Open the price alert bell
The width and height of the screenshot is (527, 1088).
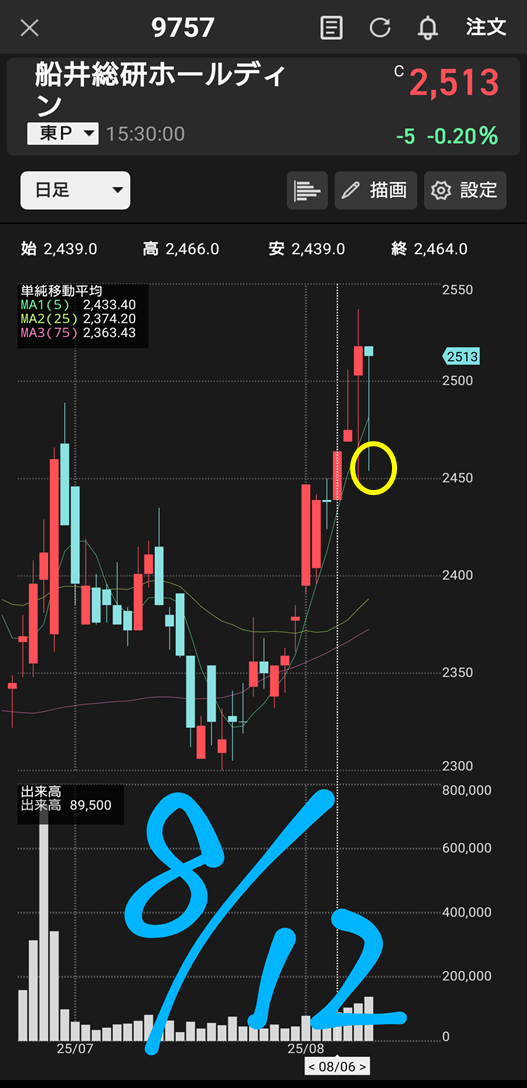pos(428,28)
